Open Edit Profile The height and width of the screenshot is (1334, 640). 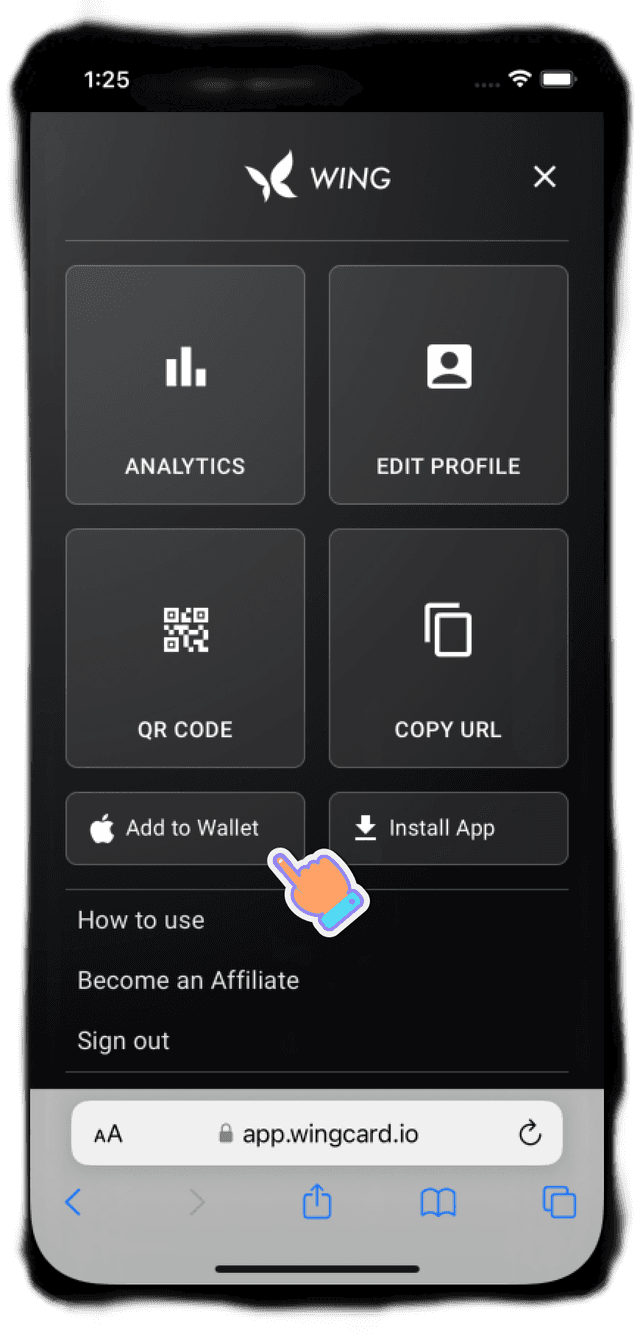448,385
